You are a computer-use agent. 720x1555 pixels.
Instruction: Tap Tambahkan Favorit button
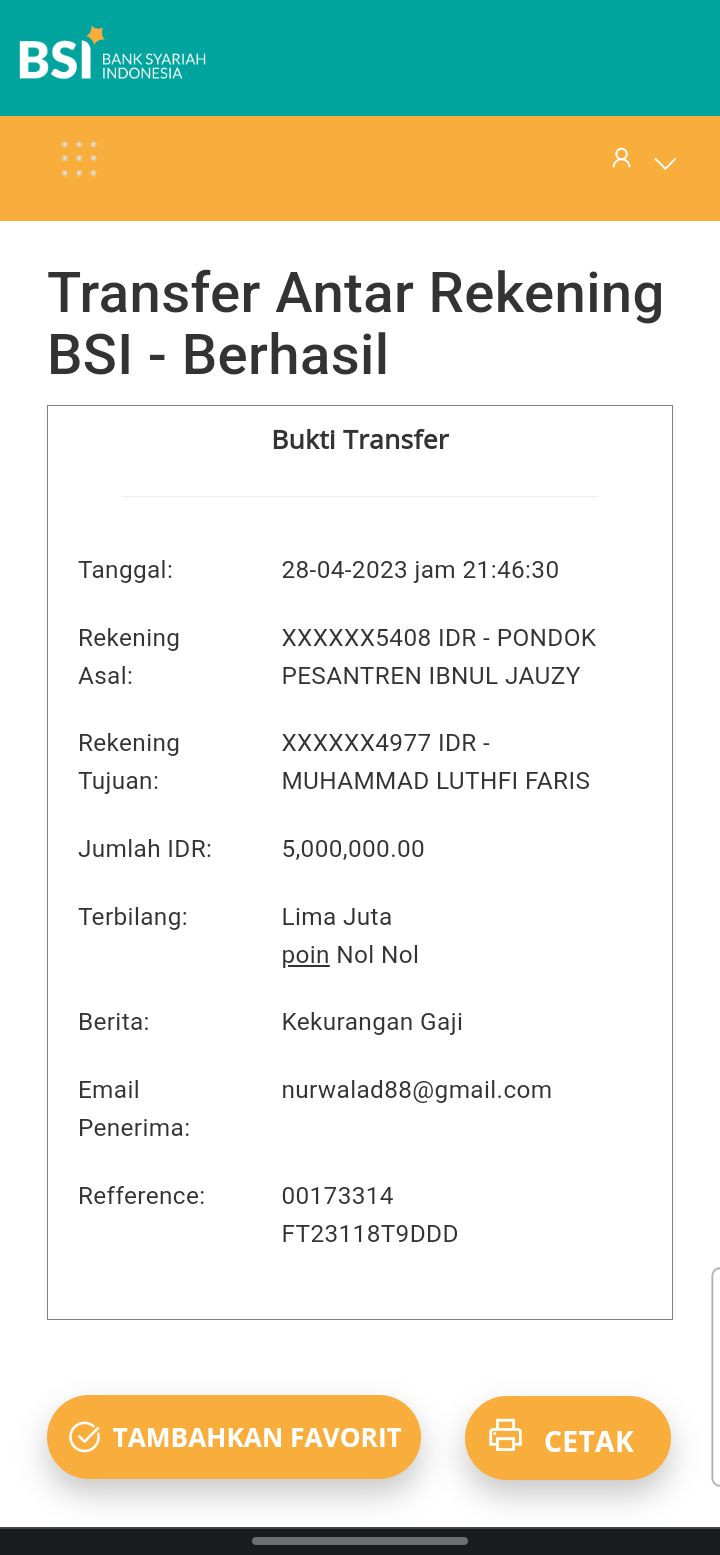click(x=234, y=1437)
